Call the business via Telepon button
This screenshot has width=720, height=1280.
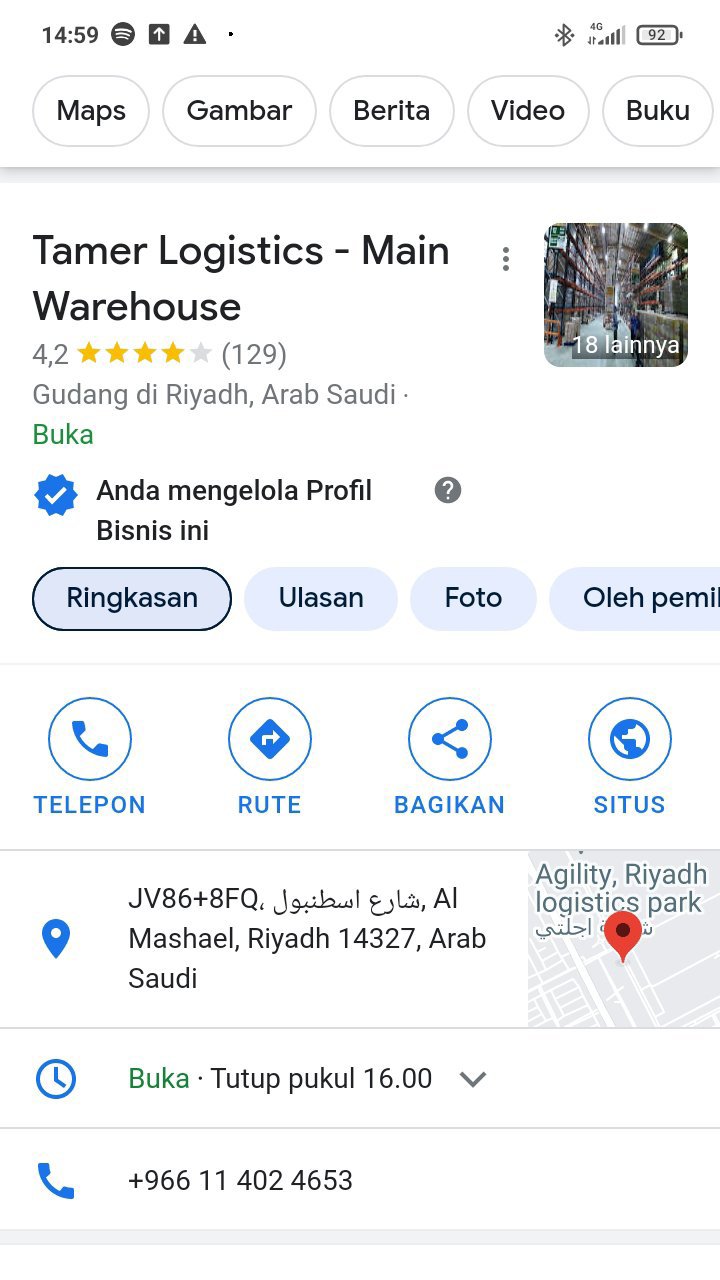coord(90,756)
